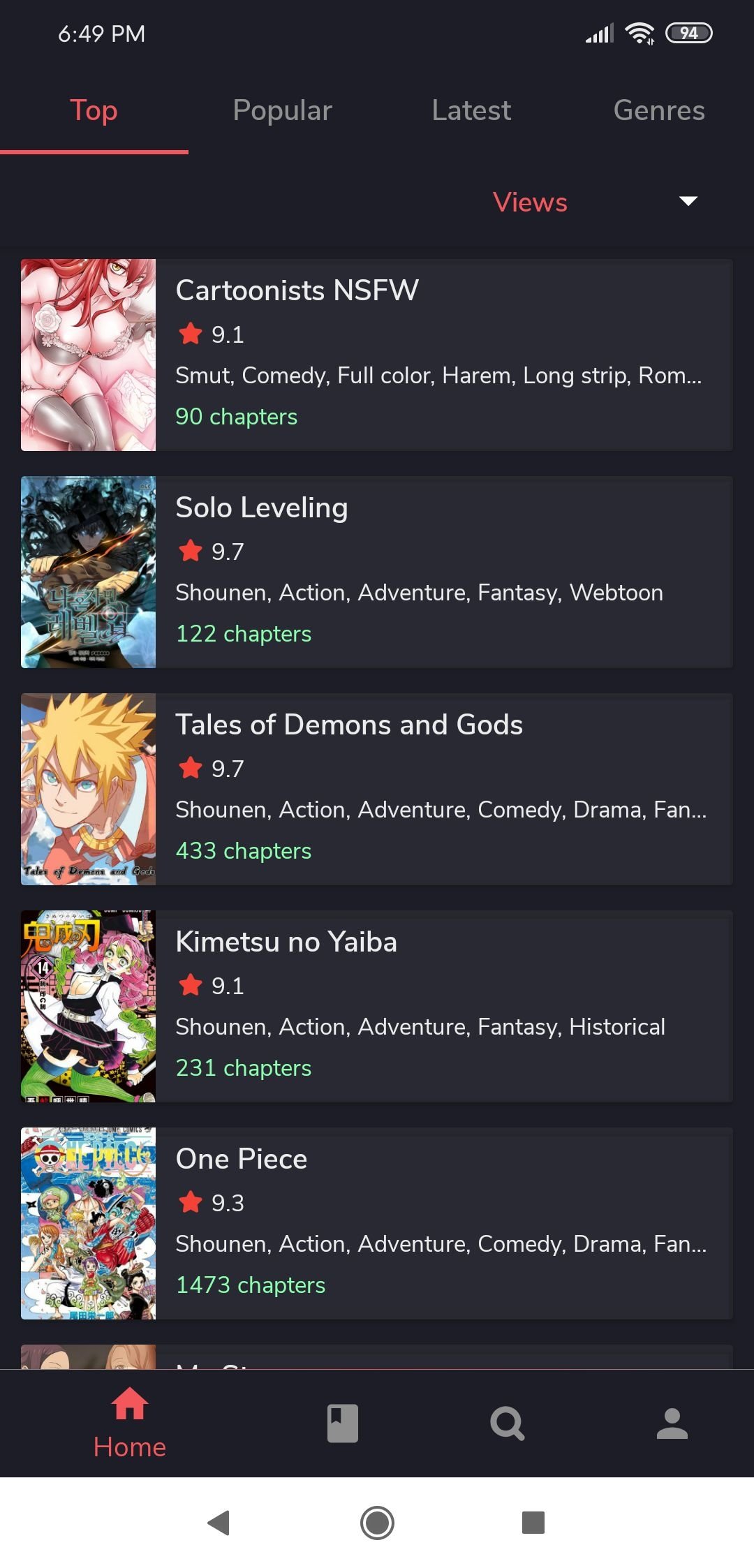Switch to the Popular tab
Screen dimensions: 754x1568
pyautogui.click(x=282, y=110)
